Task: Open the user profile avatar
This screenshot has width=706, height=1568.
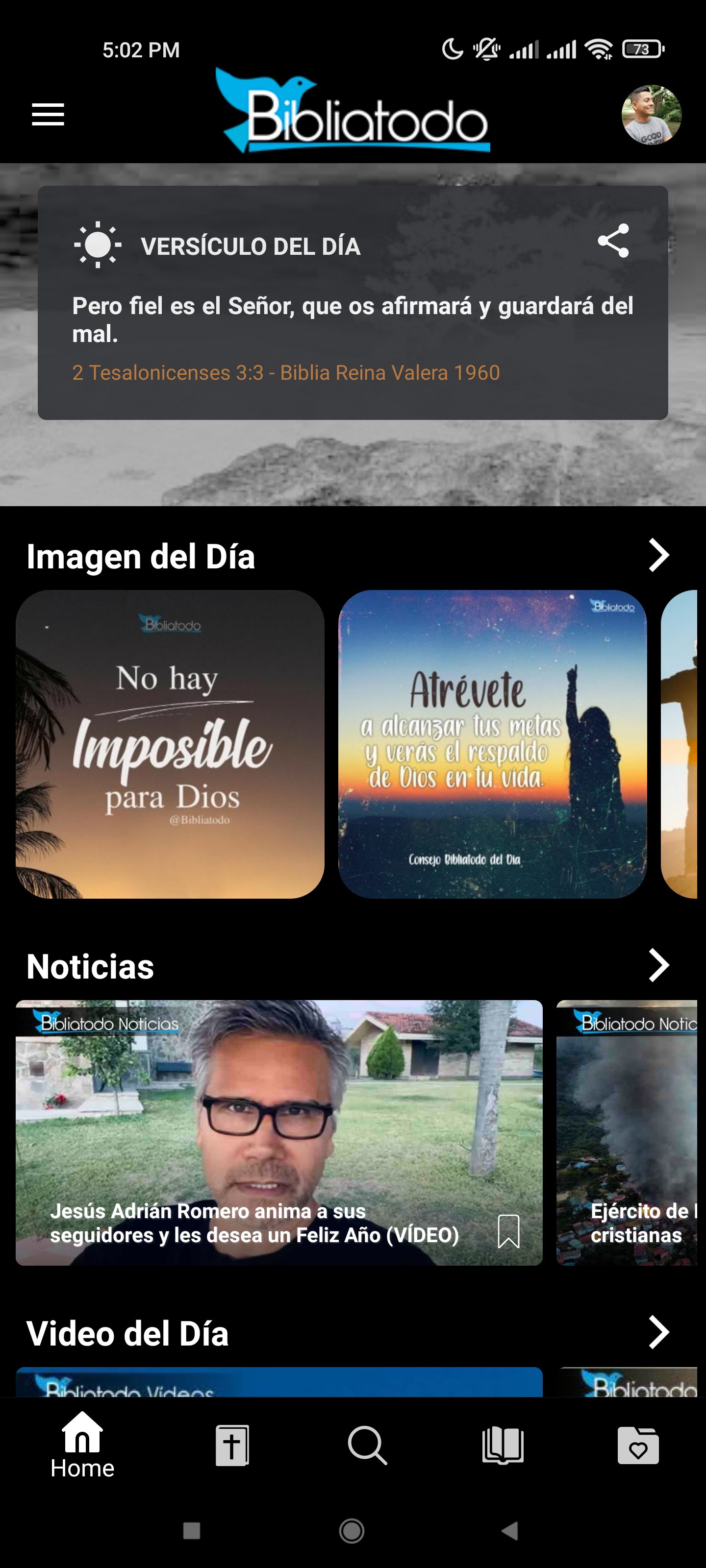Action: [651, 115]
